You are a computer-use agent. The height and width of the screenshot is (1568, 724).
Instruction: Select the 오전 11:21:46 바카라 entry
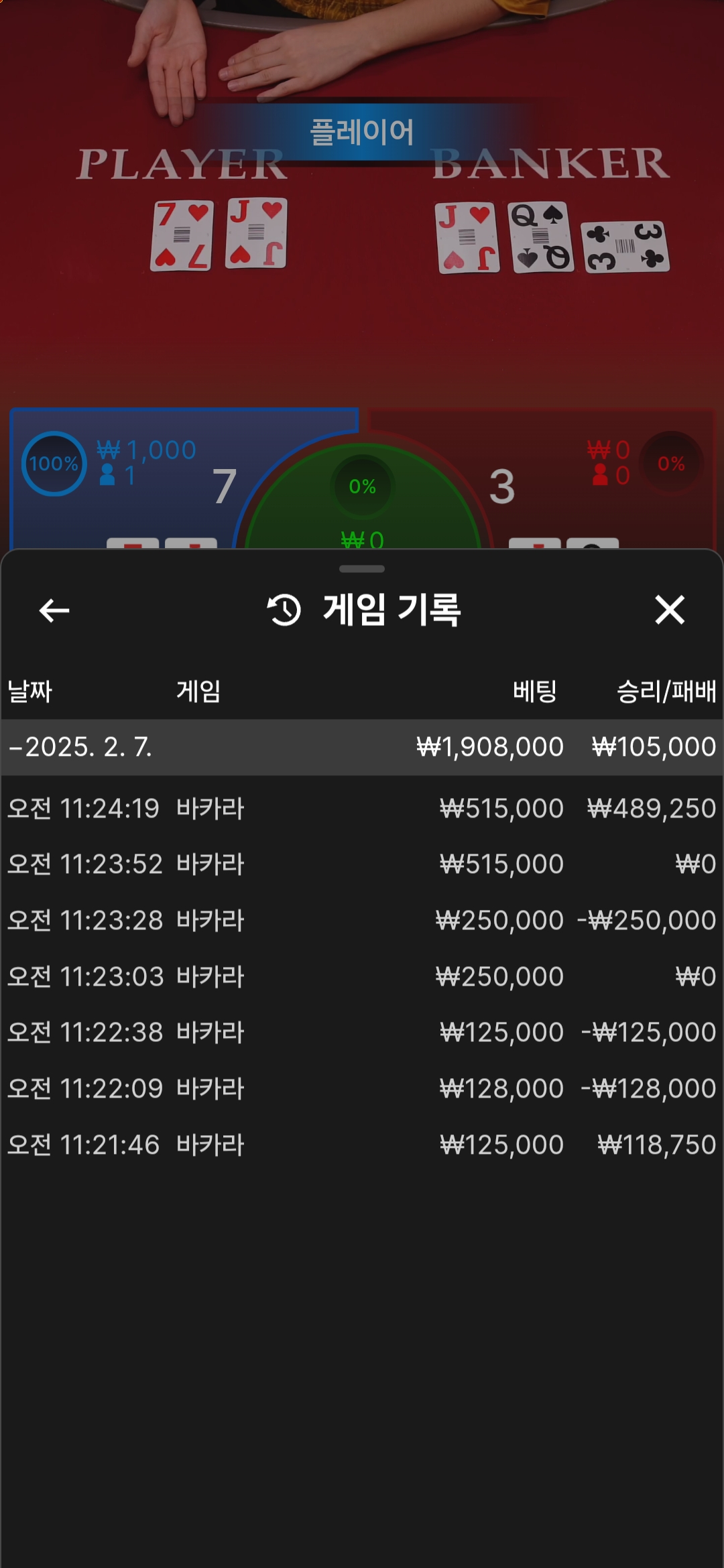point(362,1145)
